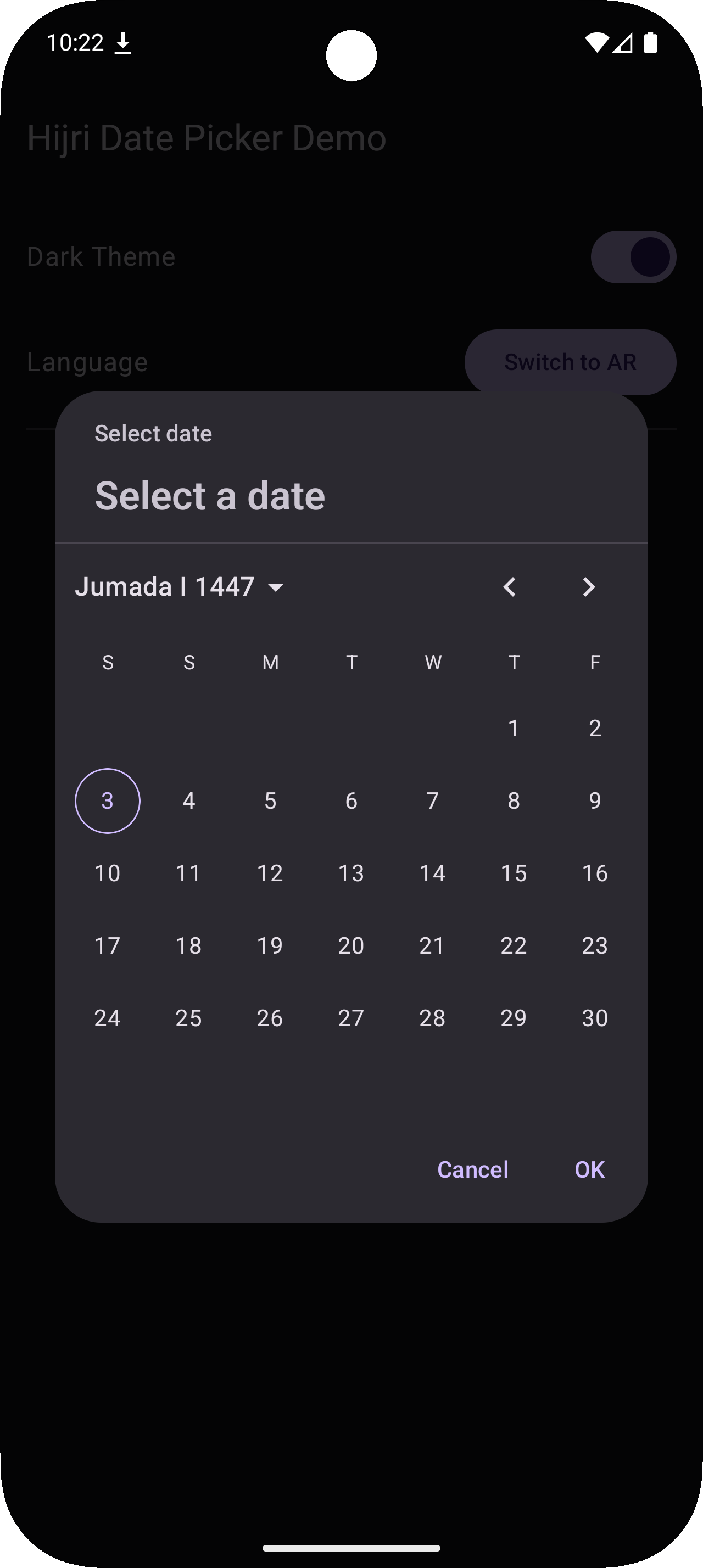This screenshot has width=703, height=1568.
Task: Select day 3 in the calendar
Action: click(x=108, y=800)
